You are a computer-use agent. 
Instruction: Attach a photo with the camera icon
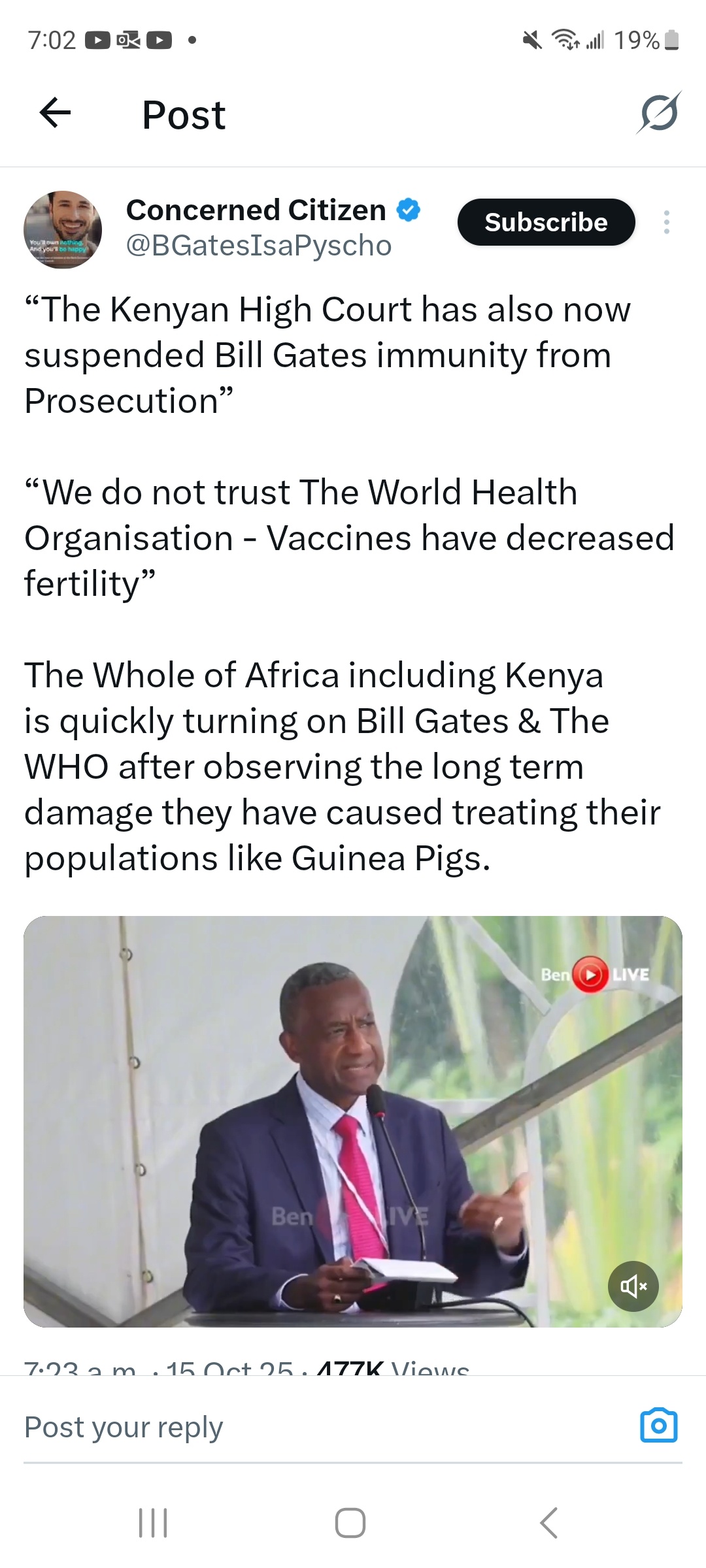click(658, 1425)
